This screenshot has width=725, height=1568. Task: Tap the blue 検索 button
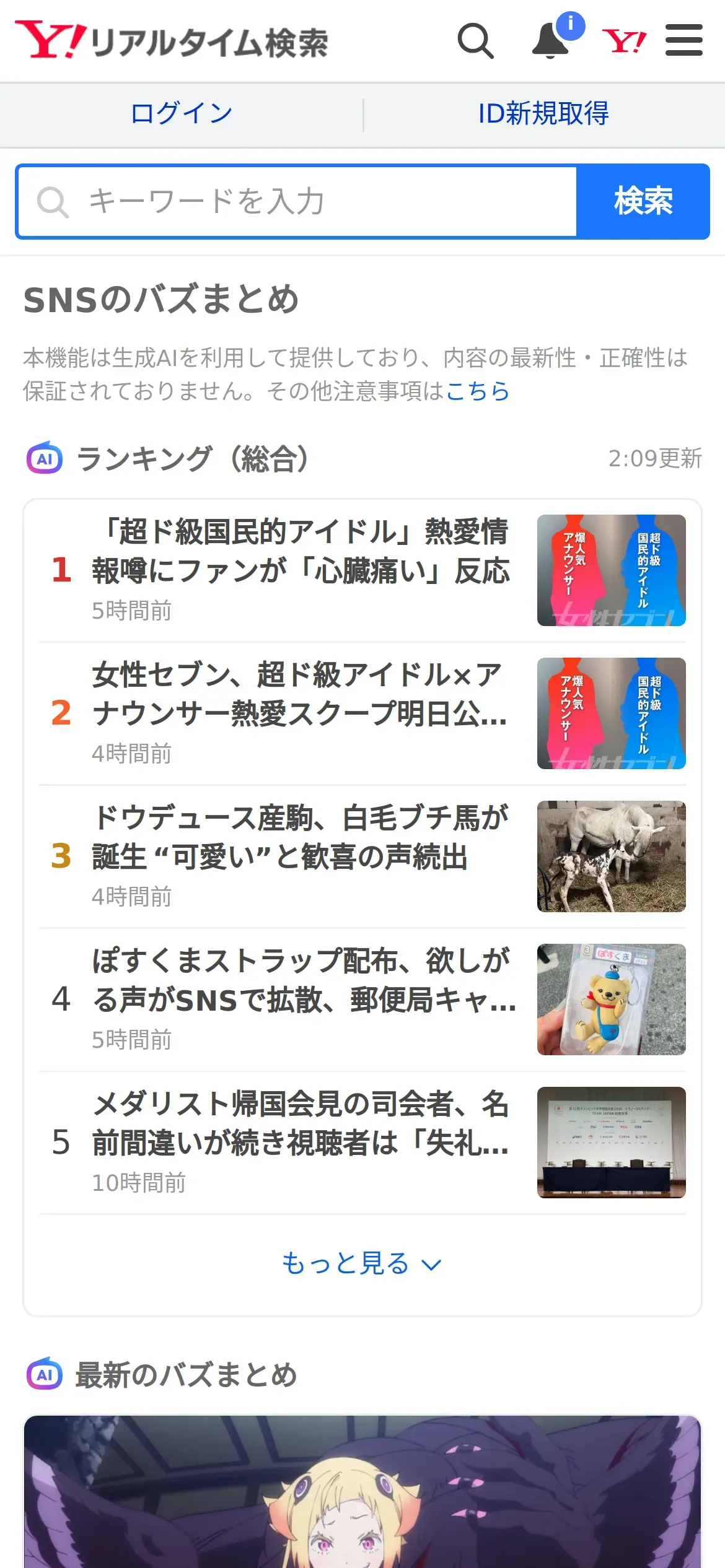(x=643, y=202)
